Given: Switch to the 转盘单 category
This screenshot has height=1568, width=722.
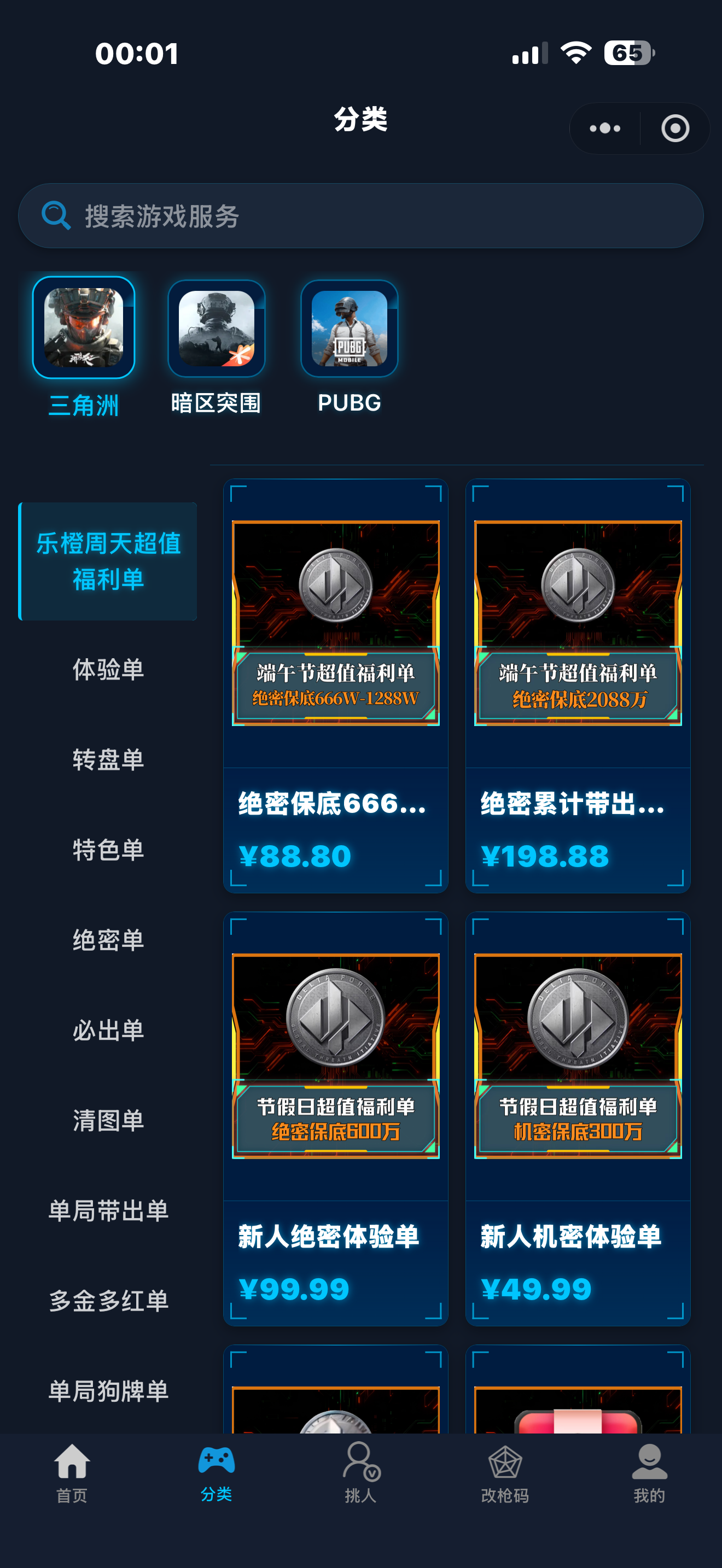Looking at the screenshot, I should click(108, 759).
